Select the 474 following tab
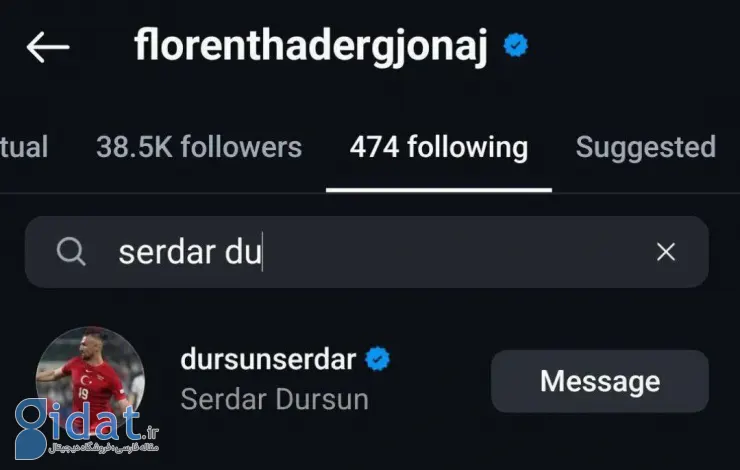 tap(438, 147)
